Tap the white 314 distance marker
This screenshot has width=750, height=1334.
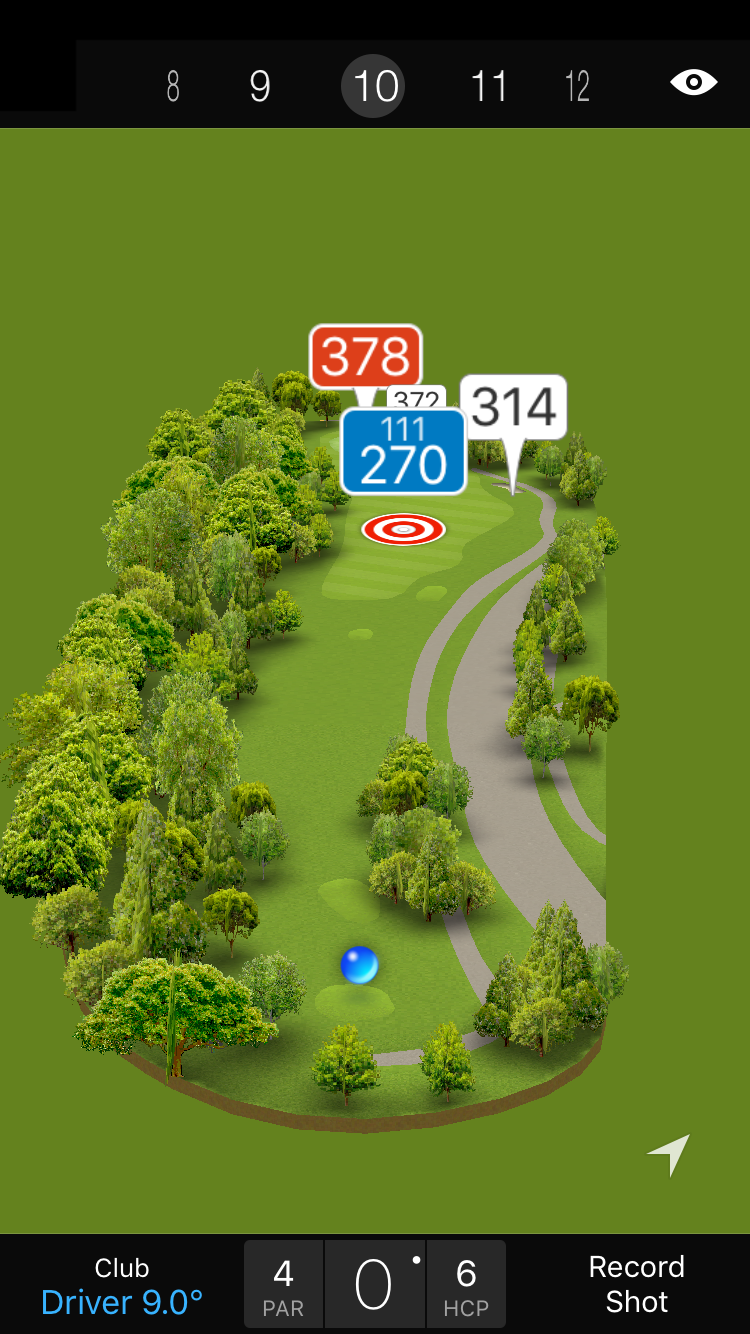(x=513, y=407)
